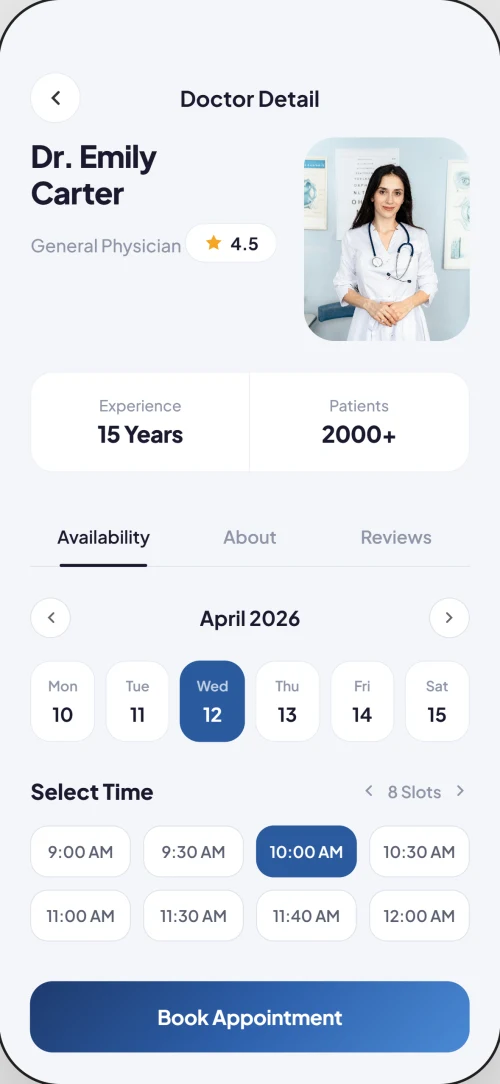Show previous slots with the left chevron
Screen dimensions: 500x1084
(x=369, y=791)
